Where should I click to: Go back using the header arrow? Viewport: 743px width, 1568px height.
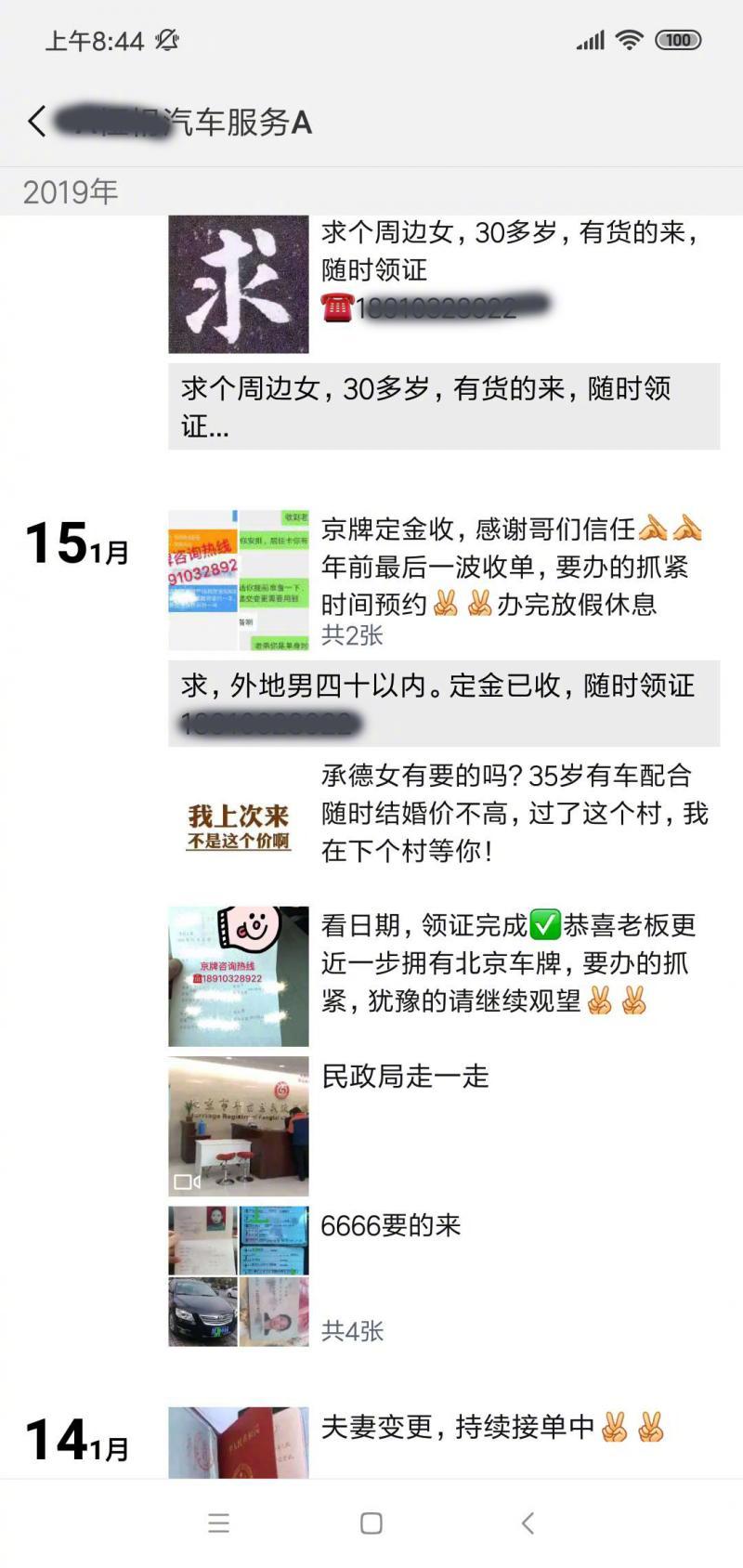tap(37, 121)
